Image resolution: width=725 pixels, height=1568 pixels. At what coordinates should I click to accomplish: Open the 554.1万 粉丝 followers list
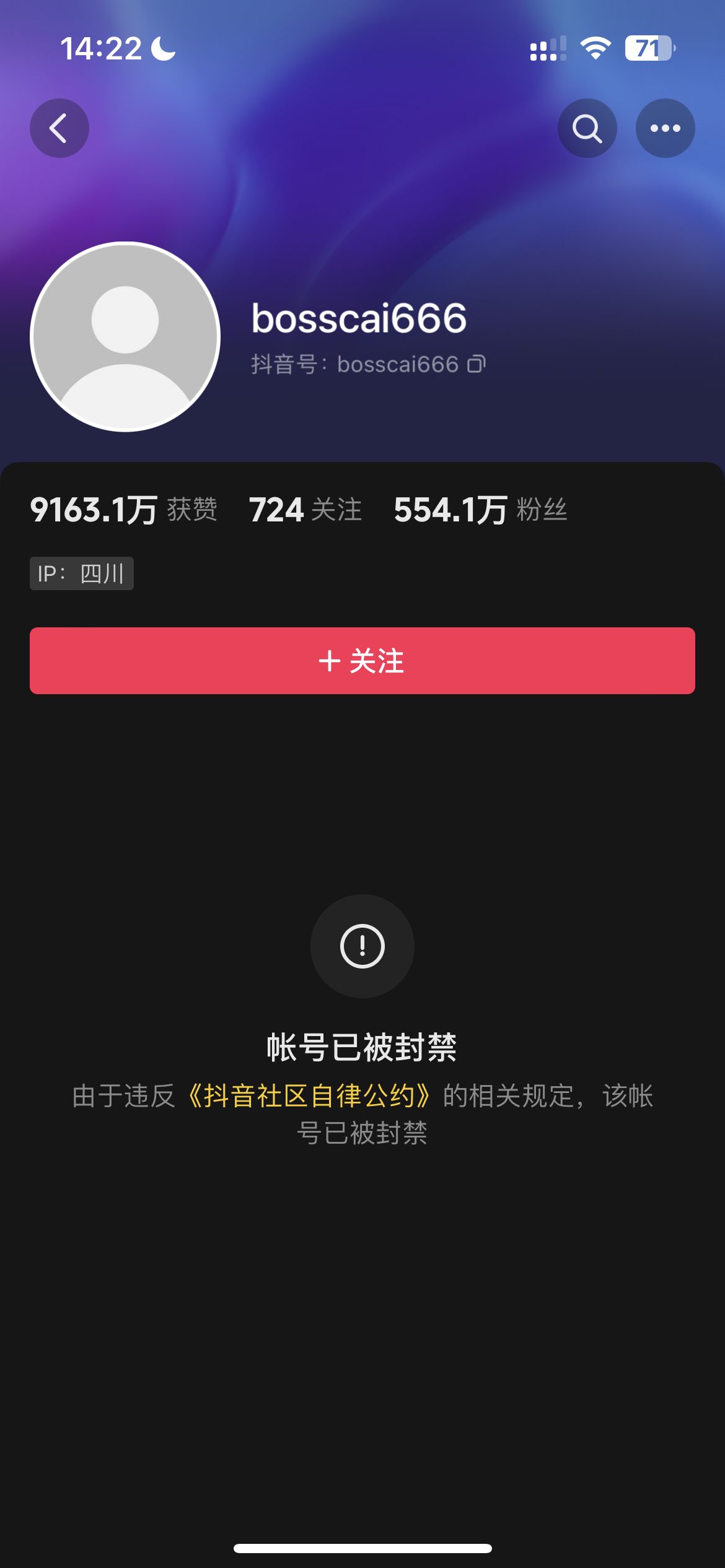click(x=480, y=510)
